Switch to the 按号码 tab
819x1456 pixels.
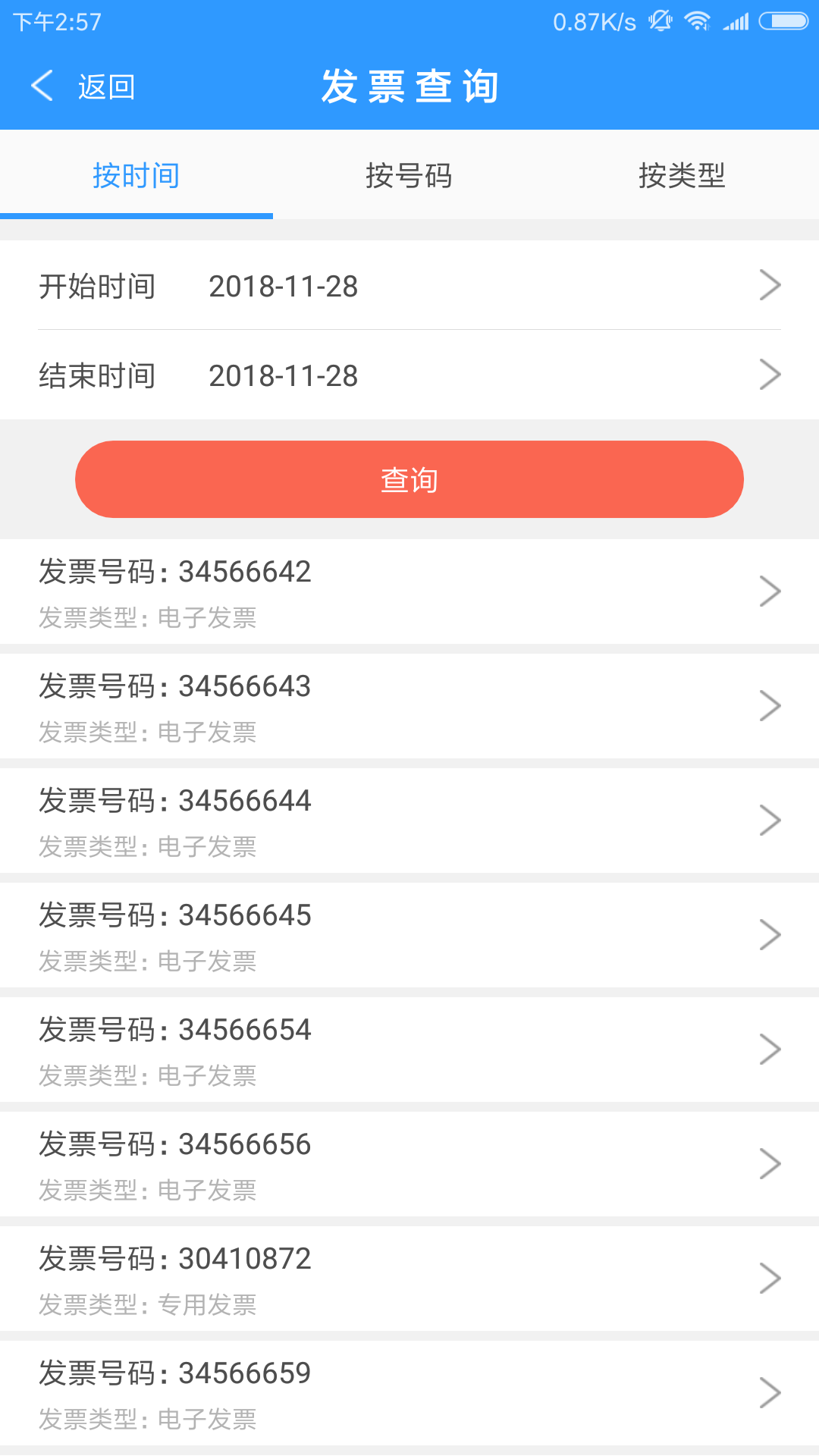[x=409, y=176]
